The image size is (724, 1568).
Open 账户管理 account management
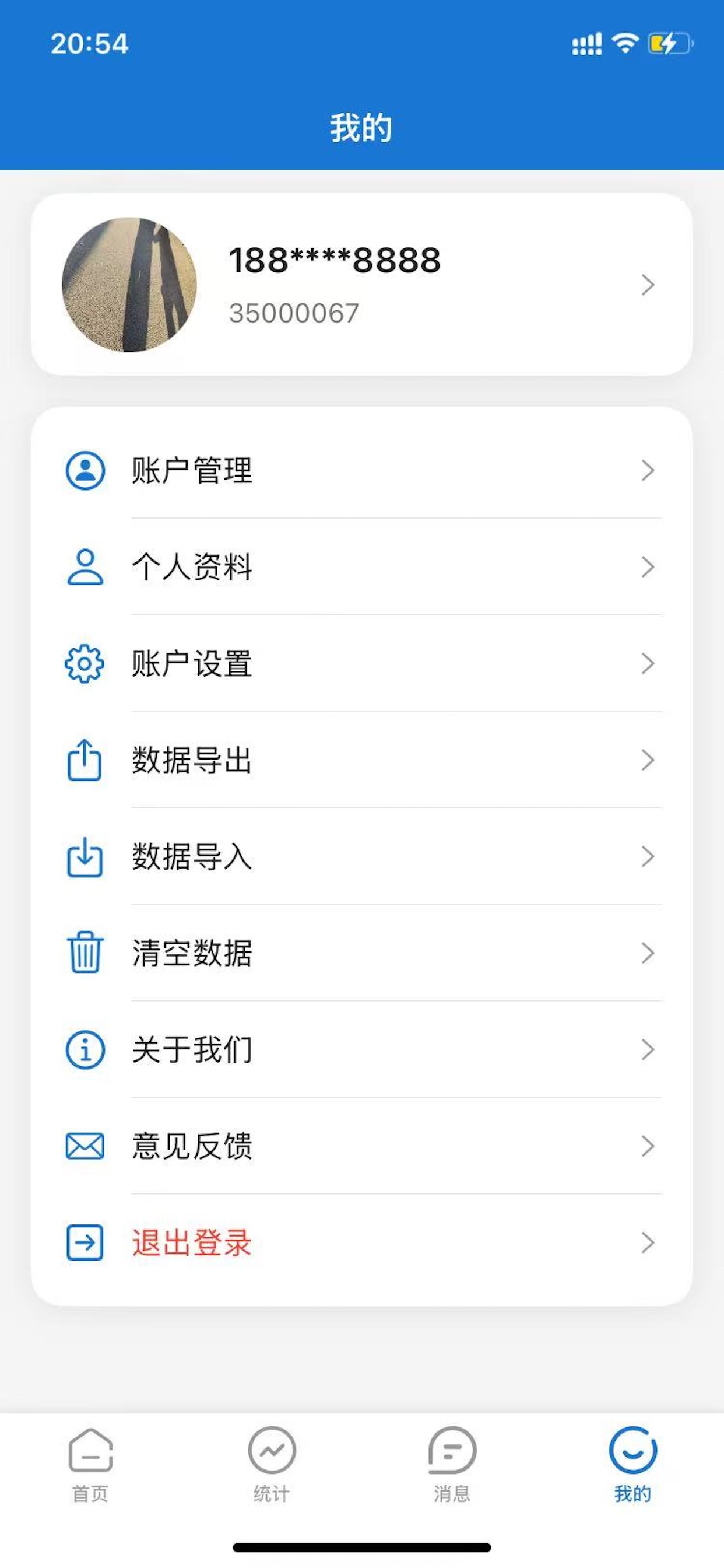tap(361, 470)
